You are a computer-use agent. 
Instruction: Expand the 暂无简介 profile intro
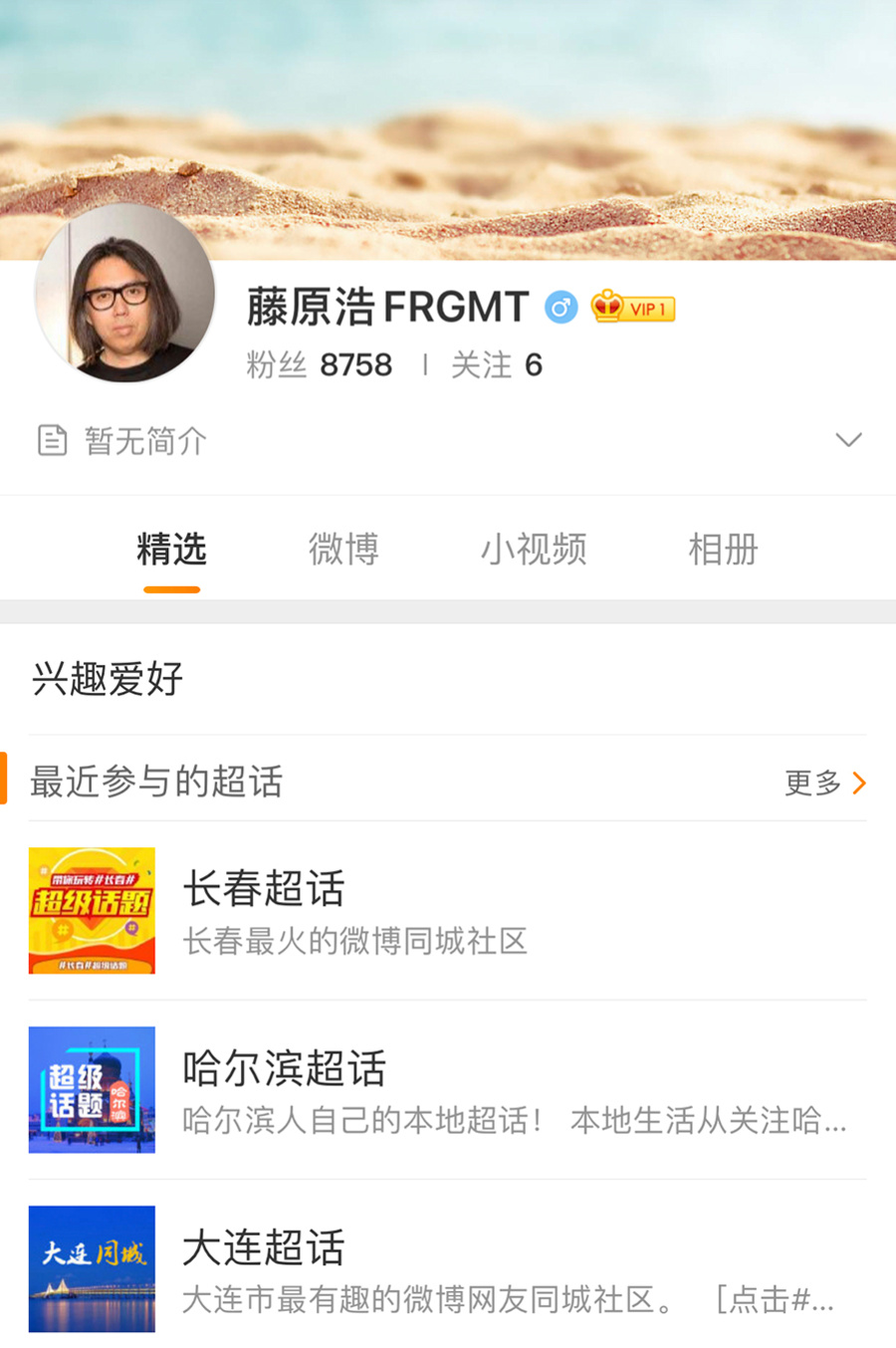(847, 440)
